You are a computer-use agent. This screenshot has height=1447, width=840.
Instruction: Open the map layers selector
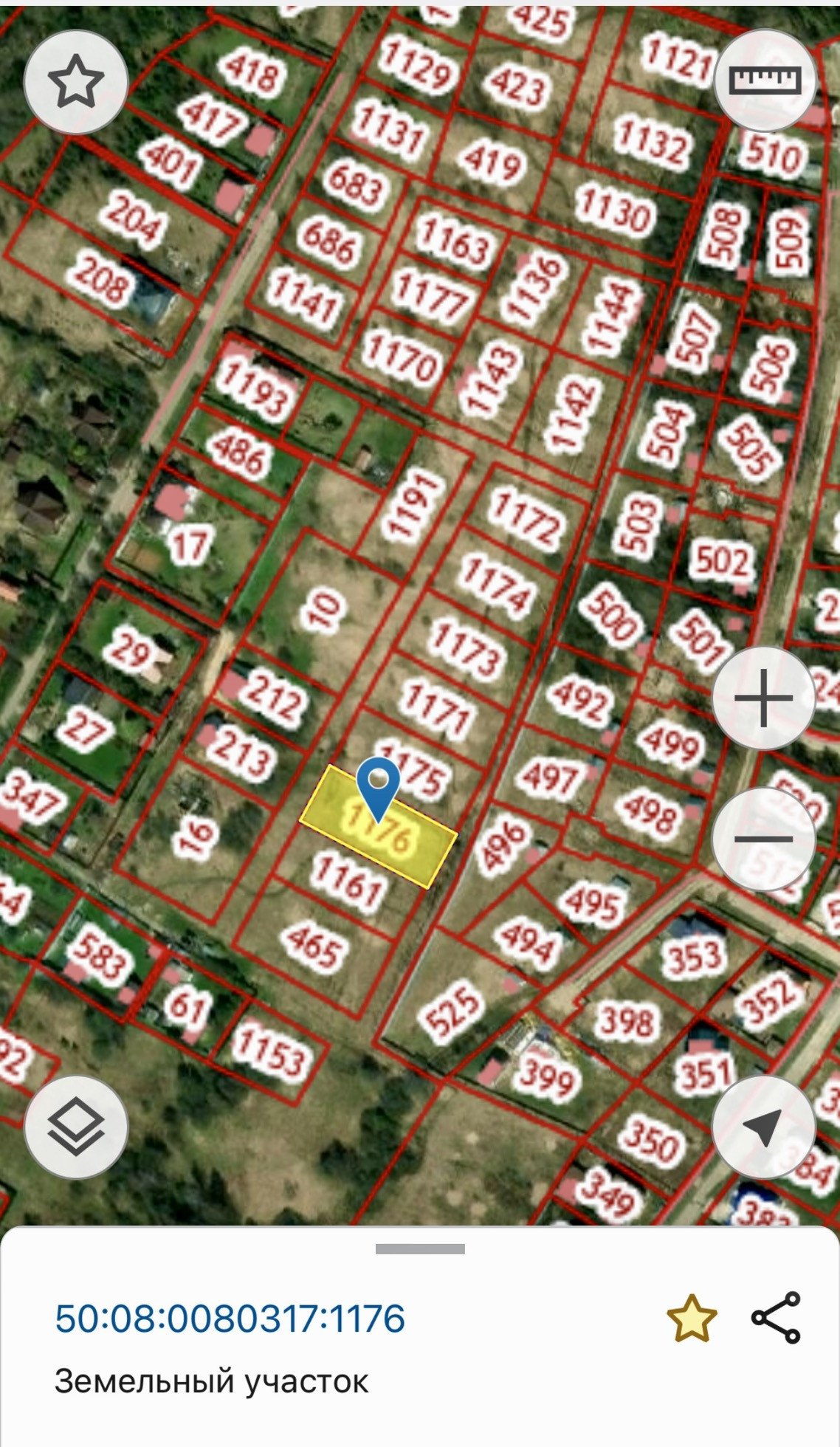tap(75, 1127)
